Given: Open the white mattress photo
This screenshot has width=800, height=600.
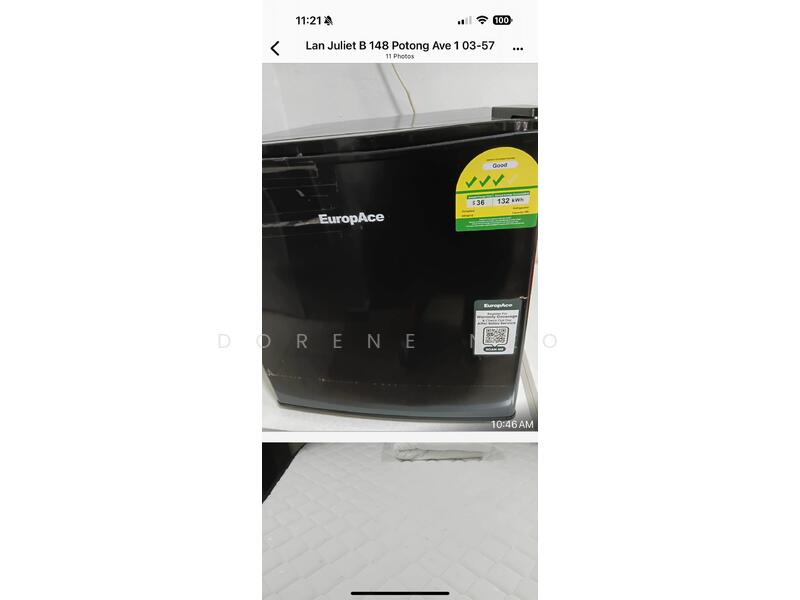Looking at the screenshot, I should tap(399, 520).
